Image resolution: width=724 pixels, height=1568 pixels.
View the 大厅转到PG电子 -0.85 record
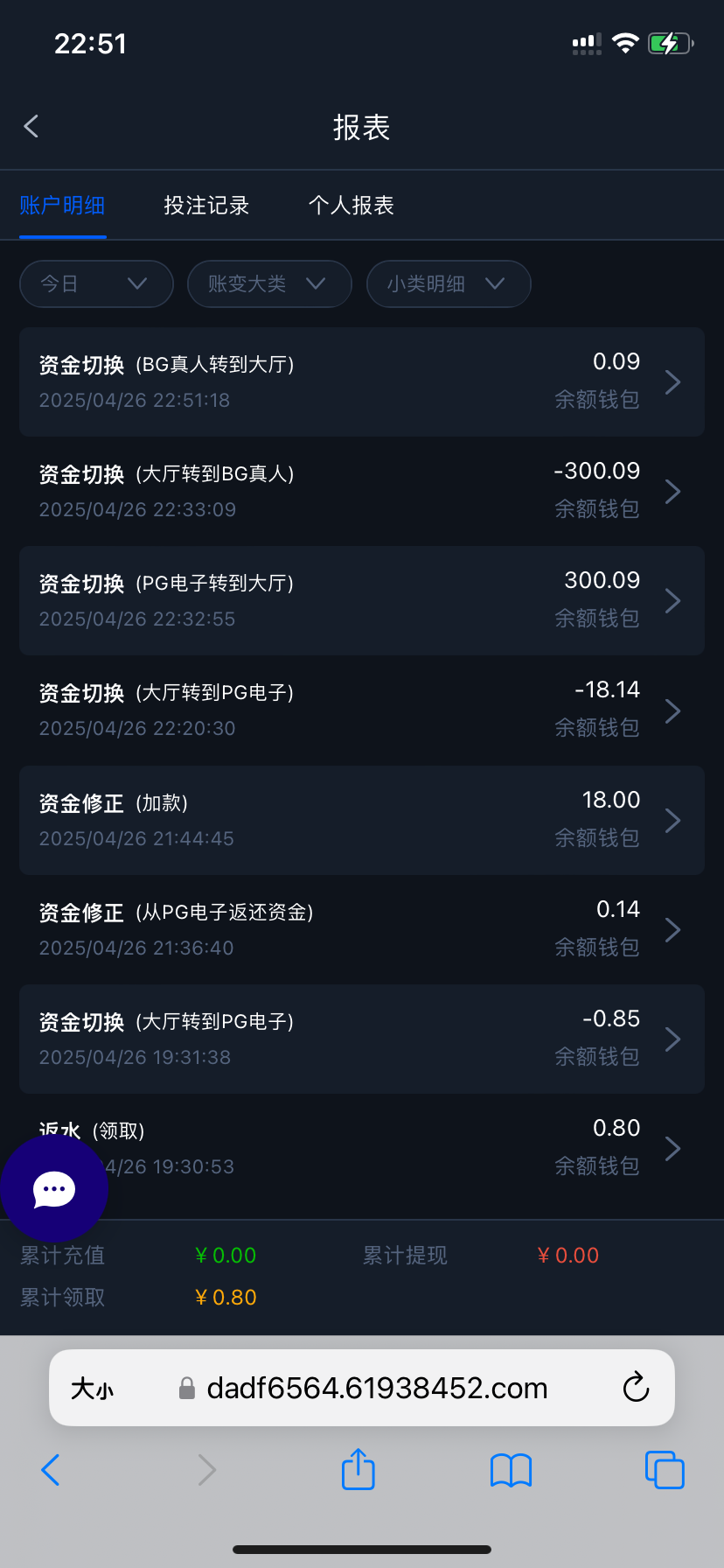(x=361, y=1039)
